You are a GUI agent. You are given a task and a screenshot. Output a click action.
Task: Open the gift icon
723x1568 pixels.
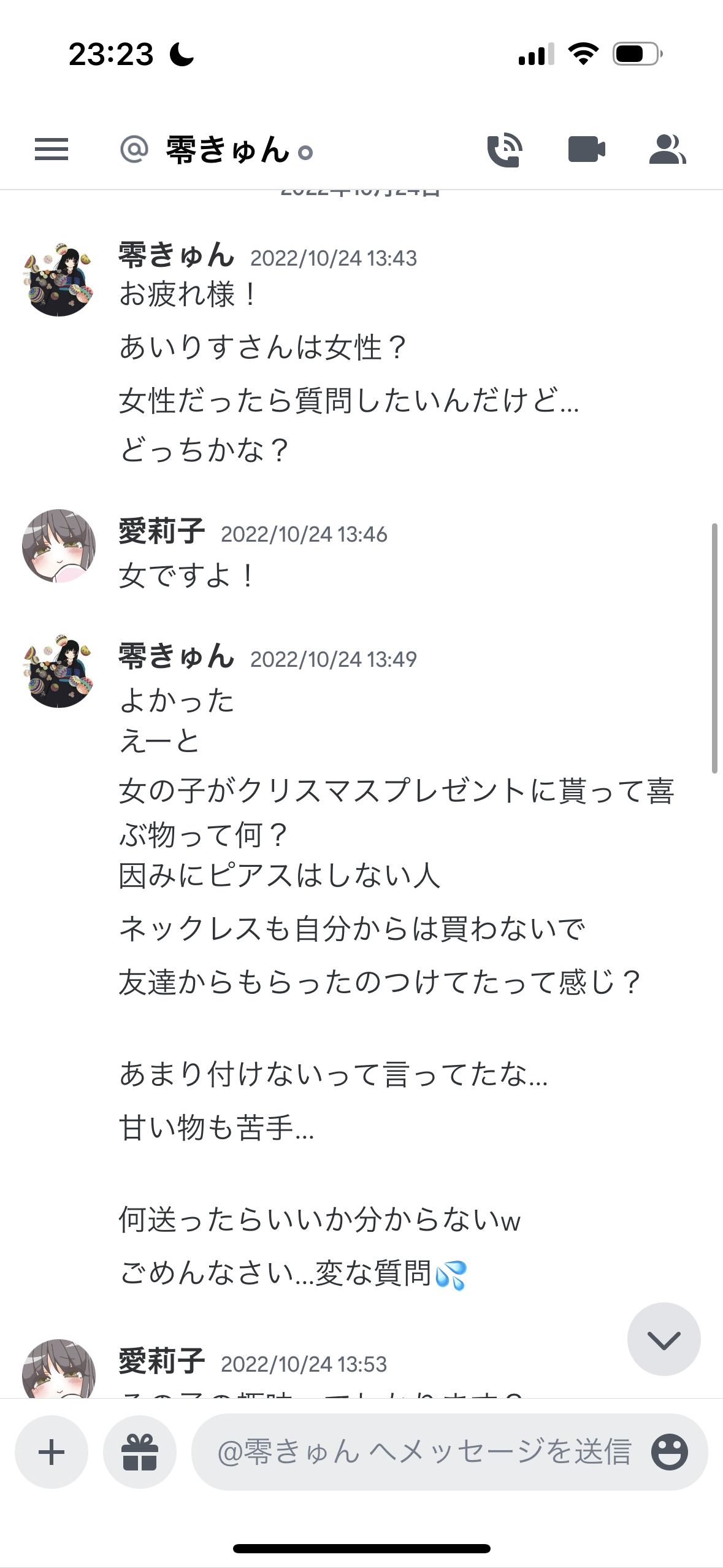tap(140, 1452)
